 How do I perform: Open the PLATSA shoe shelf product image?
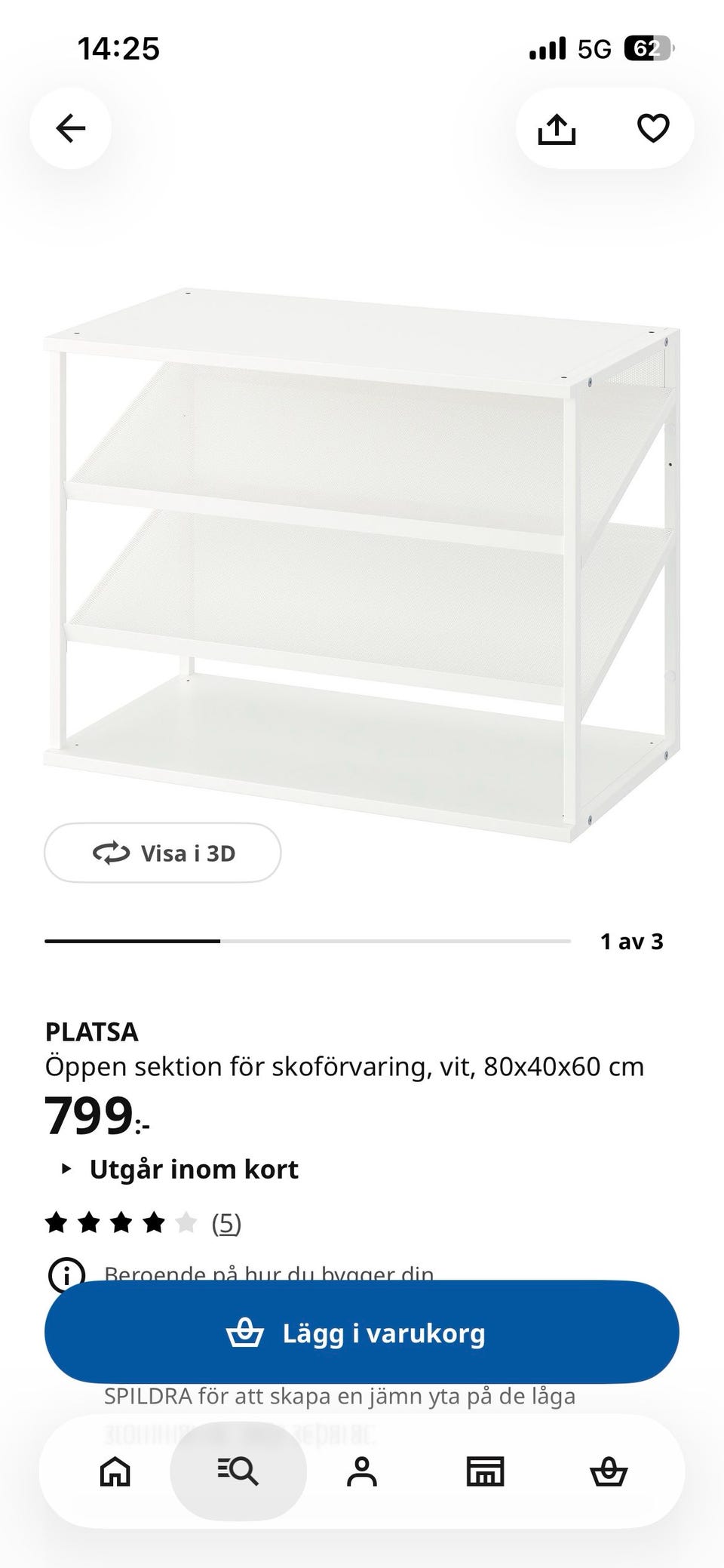(362, 564)
